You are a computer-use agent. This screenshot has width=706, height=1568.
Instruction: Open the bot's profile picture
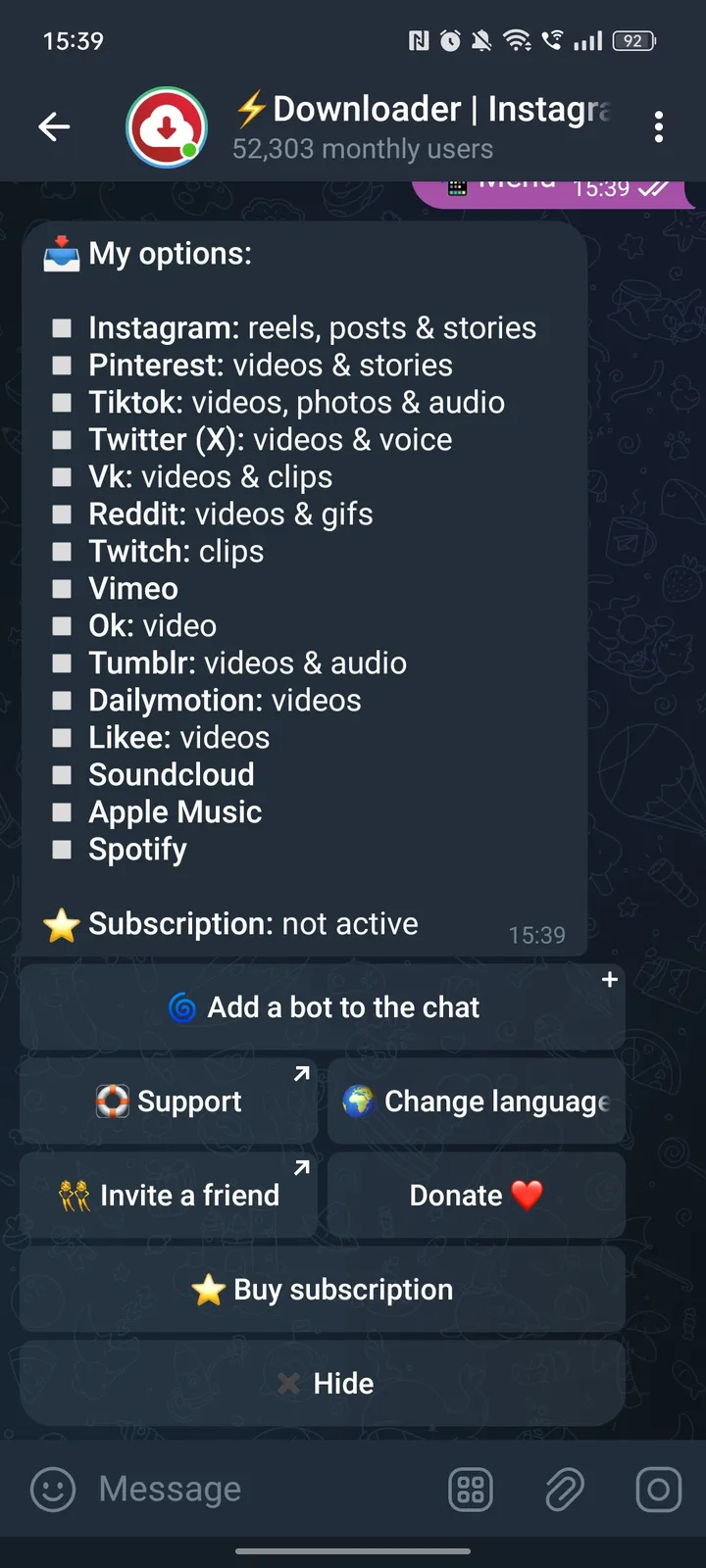[167, 126]
